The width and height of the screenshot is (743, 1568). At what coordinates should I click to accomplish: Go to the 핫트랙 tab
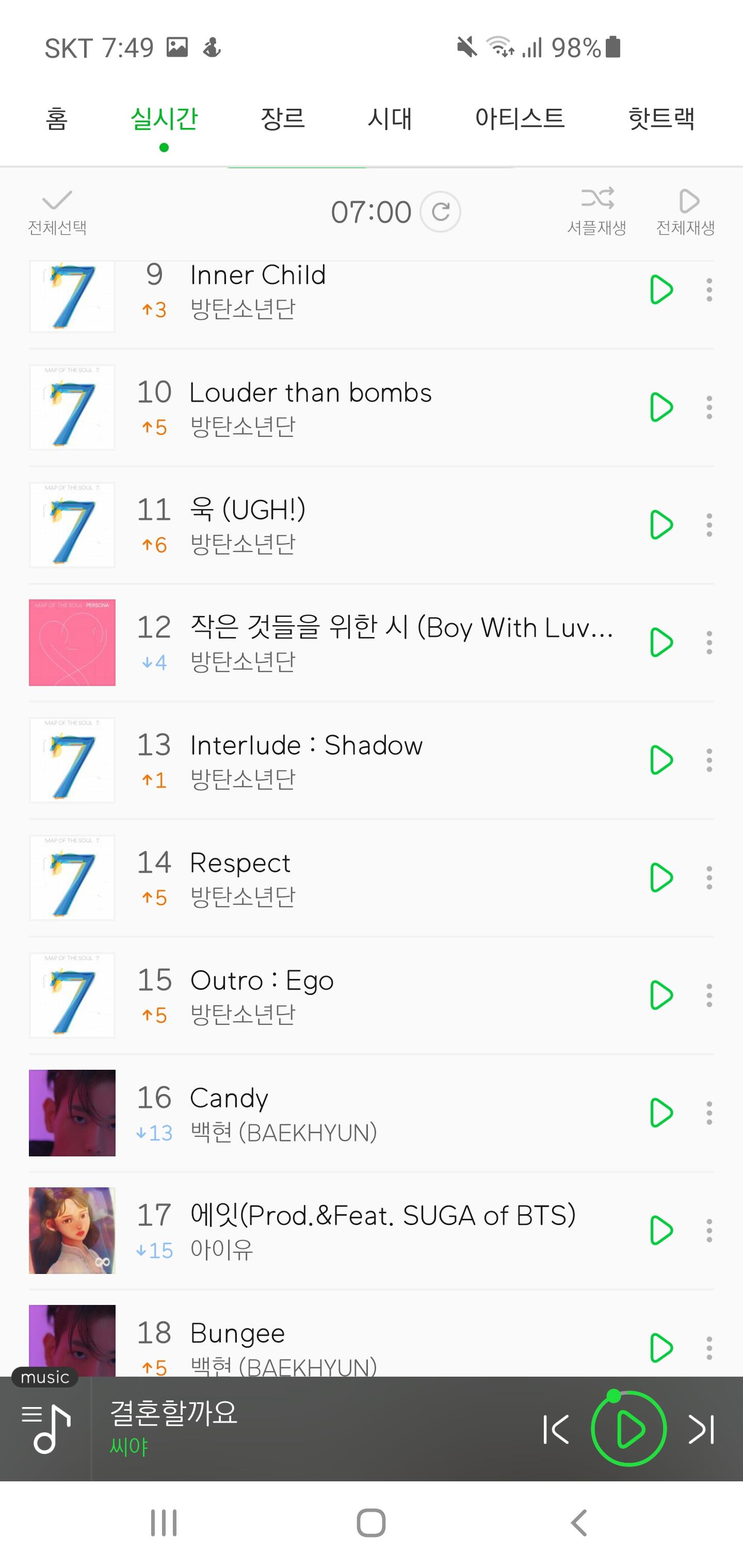[x=661, y=118]
